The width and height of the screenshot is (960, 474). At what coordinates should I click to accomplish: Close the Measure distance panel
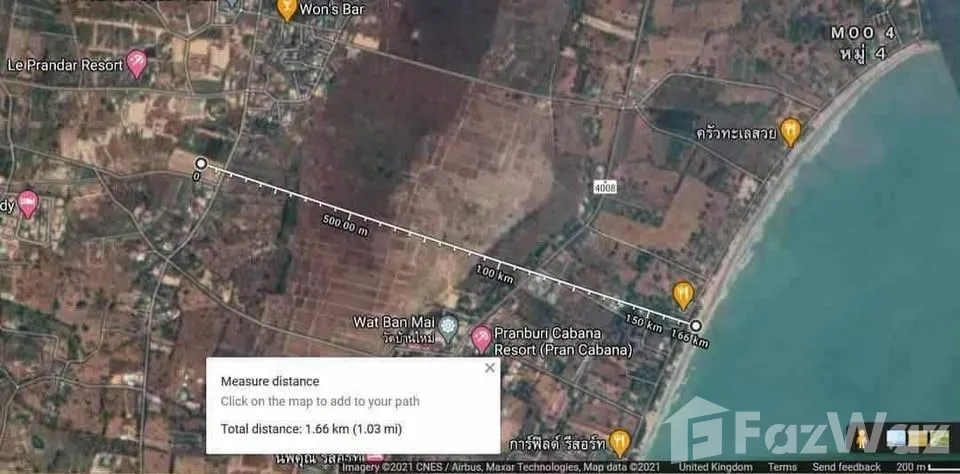click(490, 368)
